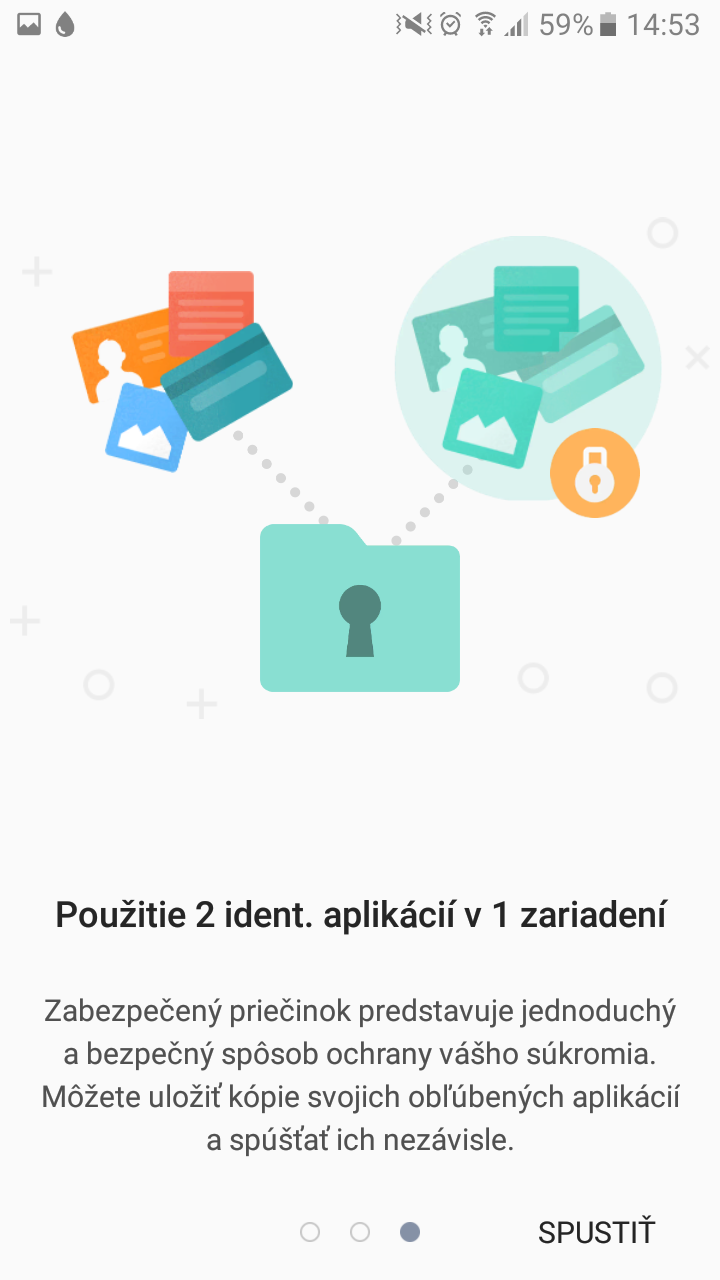Go to the first onboarding page dot
Screen dimensions: 720x1280
(310, 1232)
